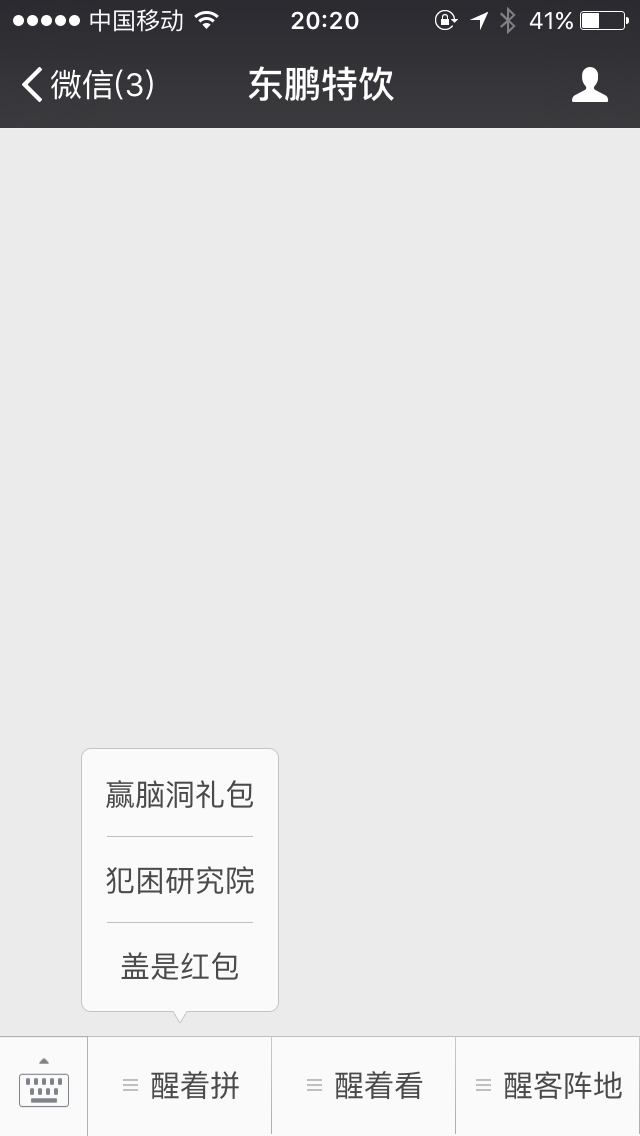Choose the 盖是红包 menu option
The height and width of the screenshot is (1136, 640).
(x=180, y=966)
